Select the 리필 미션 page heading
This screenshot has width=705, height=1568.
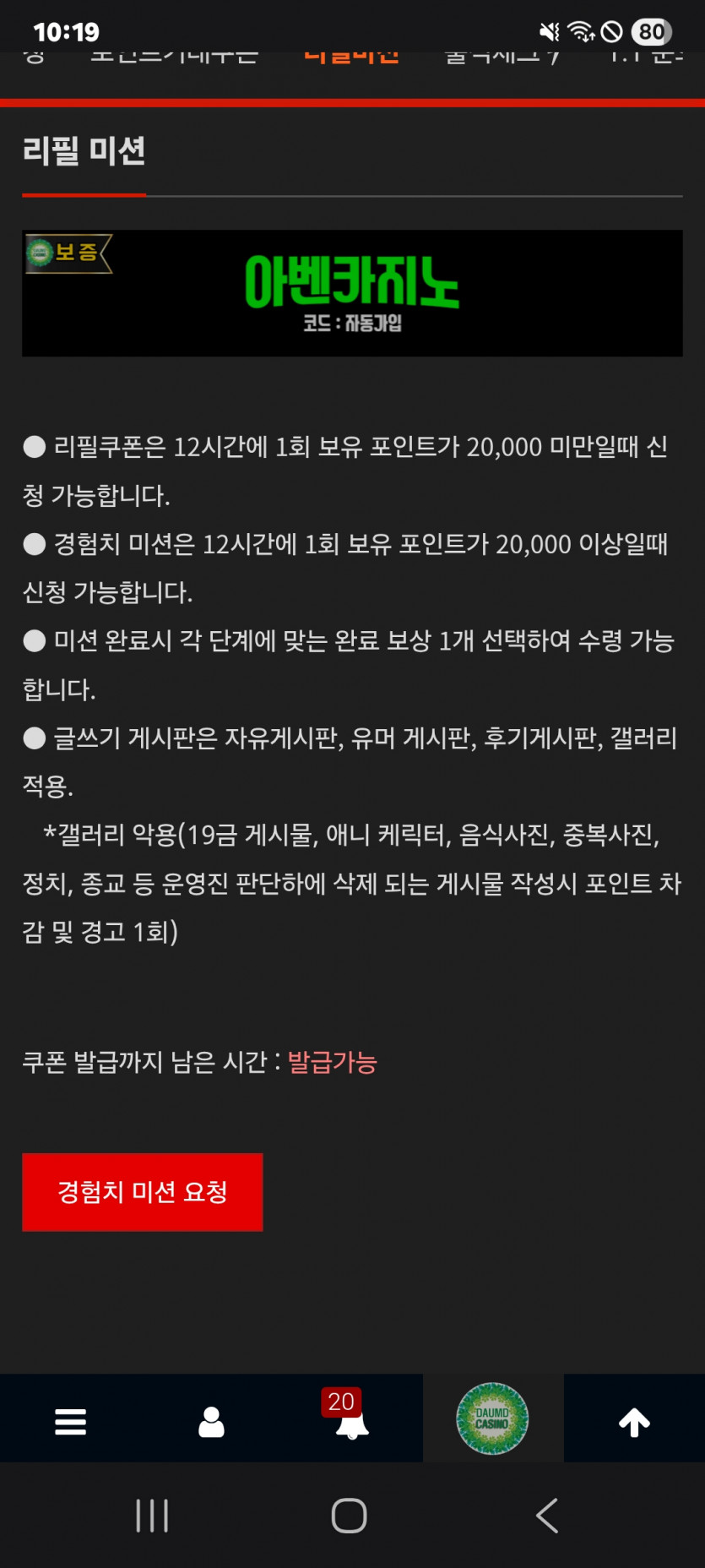coord(84,152)
